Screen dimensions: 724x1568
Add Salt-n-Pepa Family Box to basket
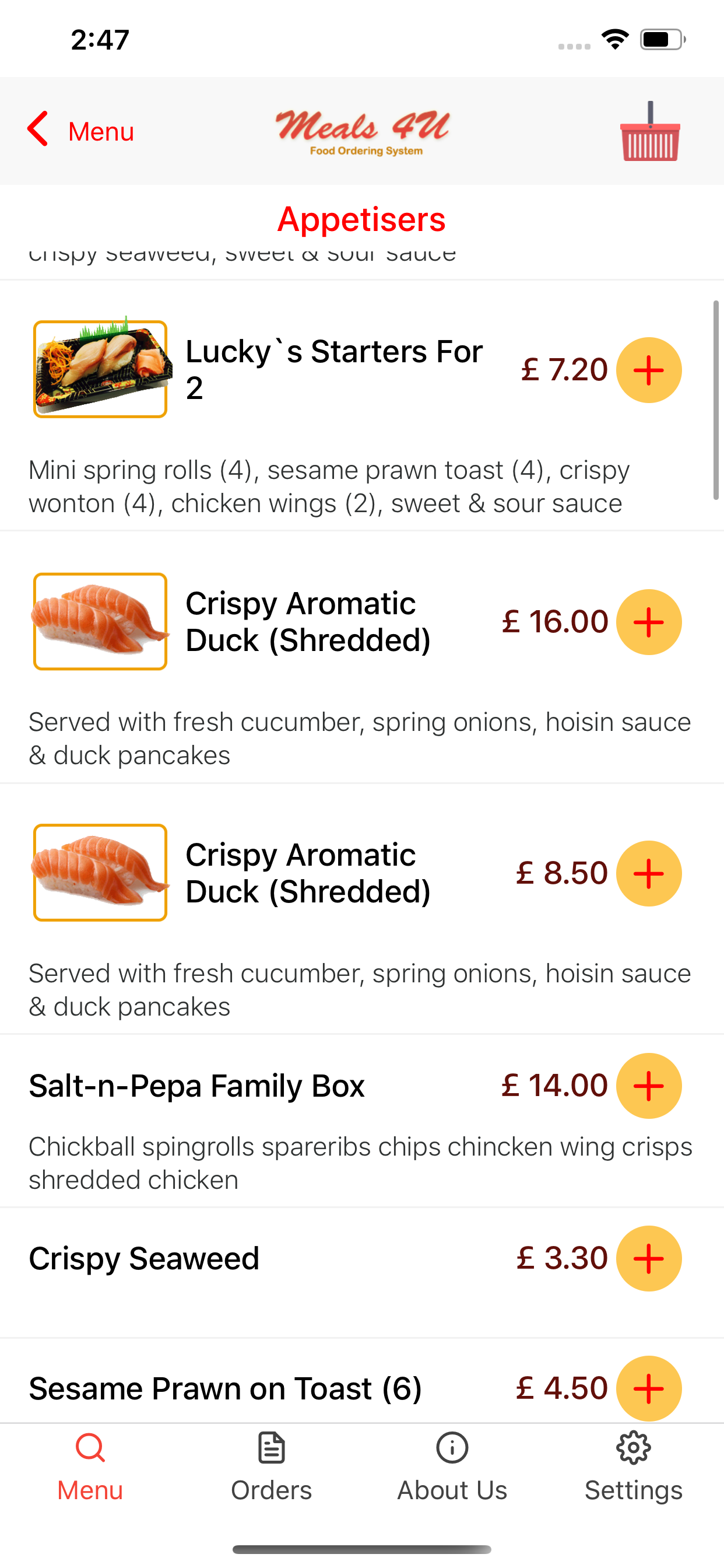pos(649,1086)
